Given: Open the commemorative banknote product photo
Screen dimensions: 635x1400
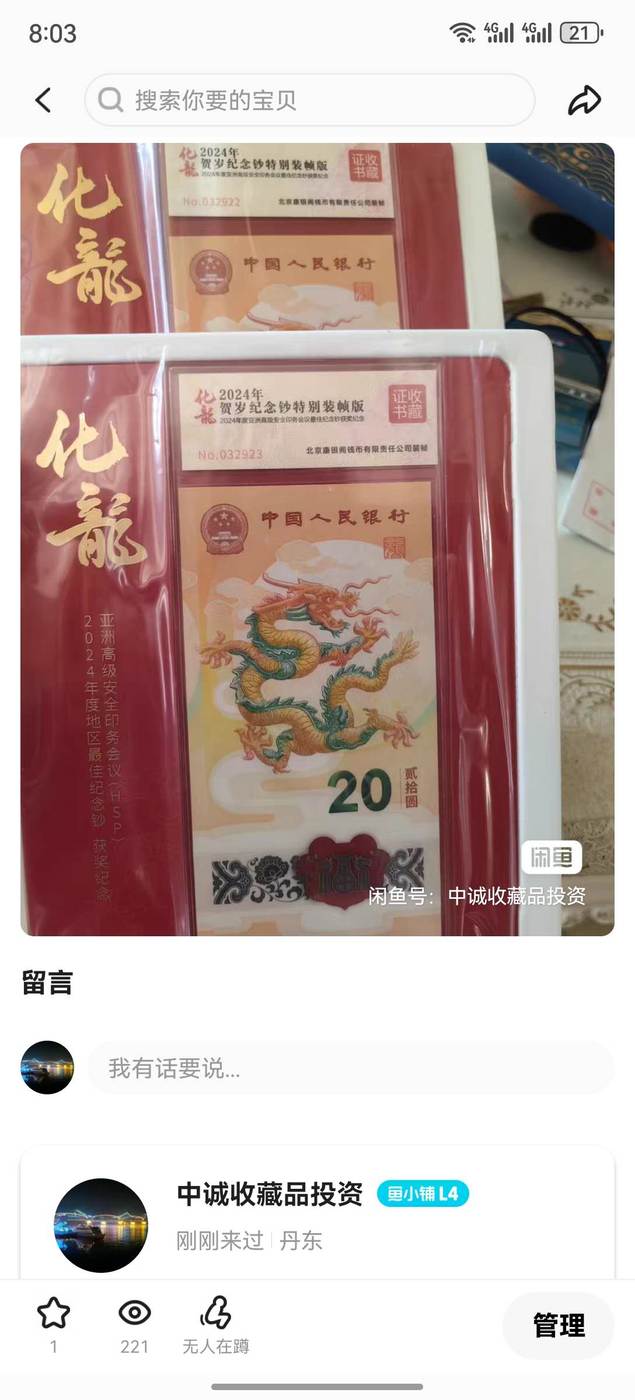Looking at the screenshot, I should [318, 539].
